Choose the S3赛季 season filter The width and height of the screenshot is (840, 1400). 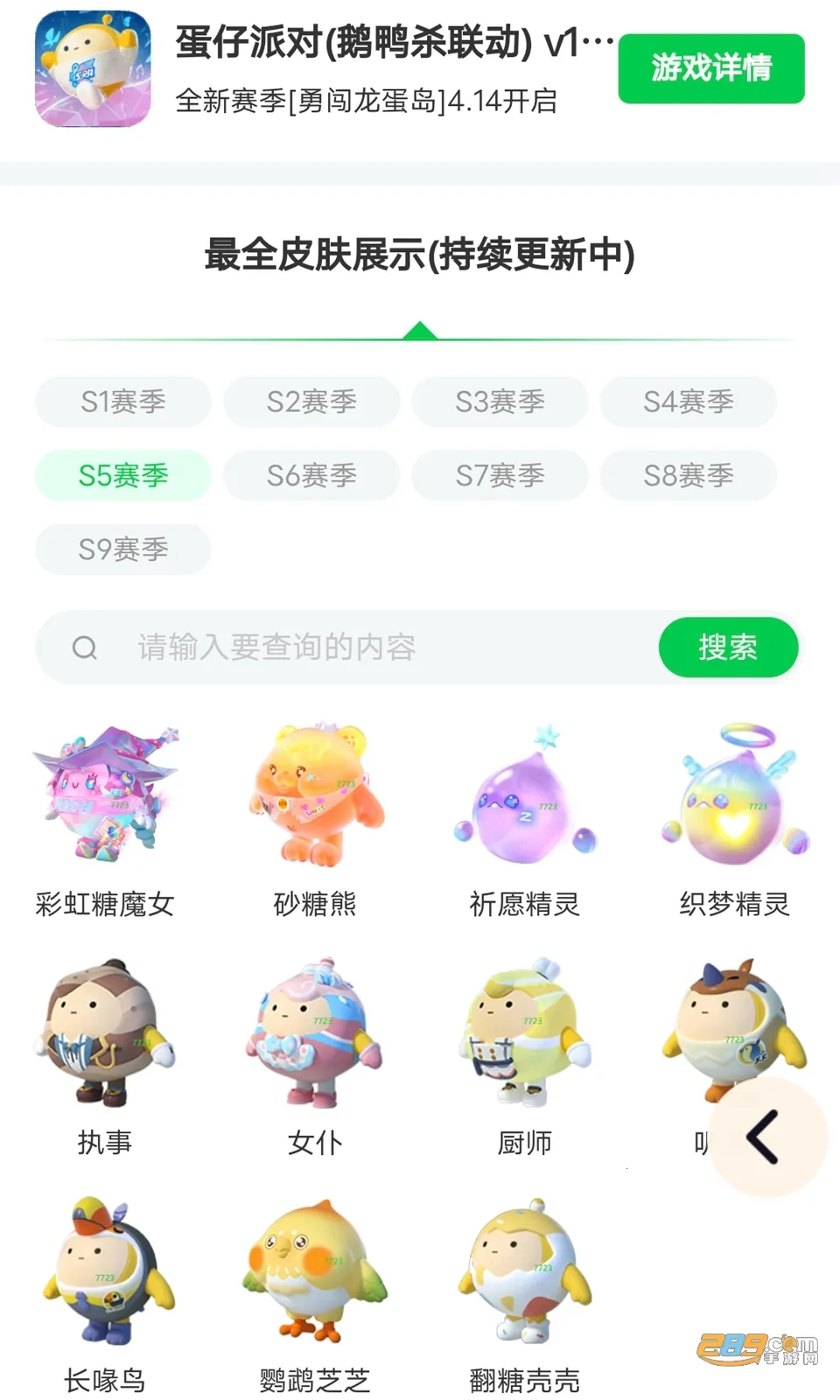[500, 402]
